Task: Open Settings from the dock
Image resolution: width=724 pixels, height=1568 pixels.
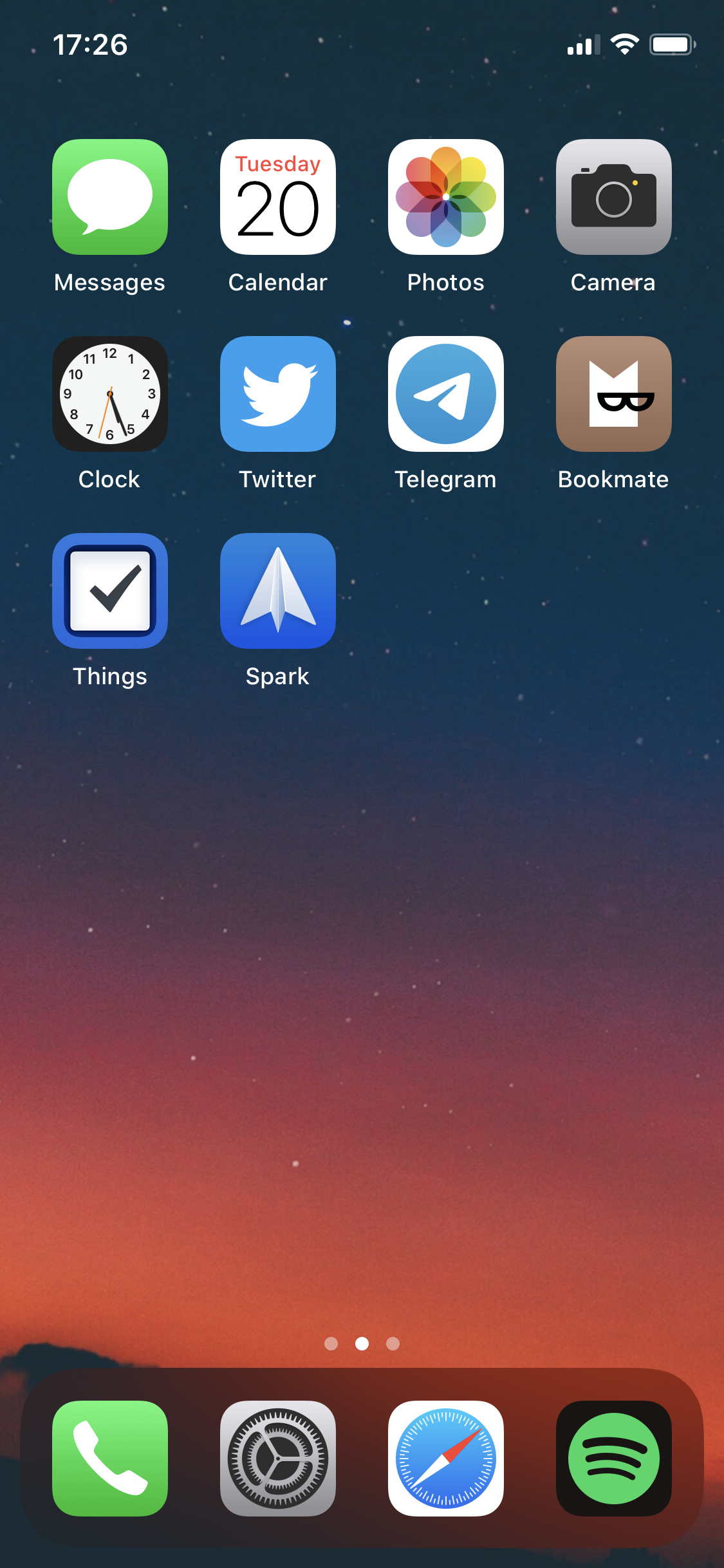Action: pos(278,1459)
